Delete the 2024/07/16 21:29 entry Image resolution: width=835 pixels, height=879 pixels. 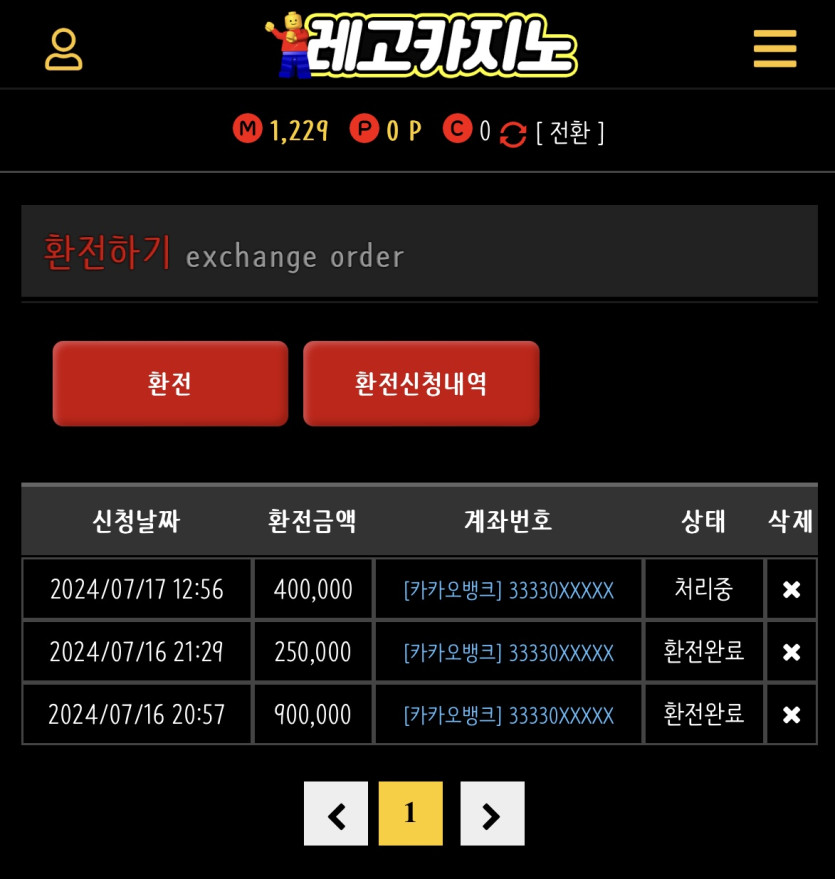[791, 652]
